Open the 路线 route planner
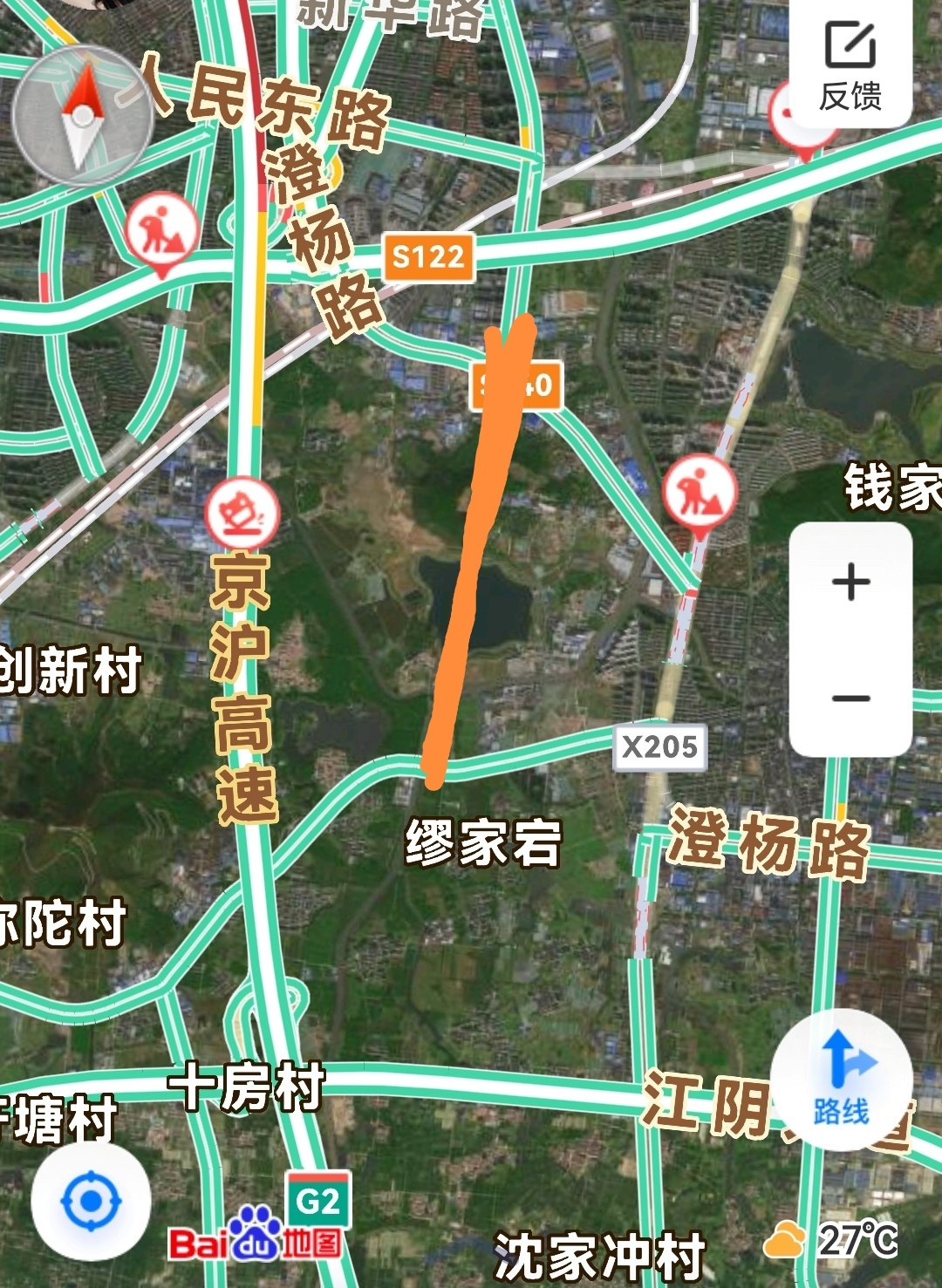 click(841, 1080)
